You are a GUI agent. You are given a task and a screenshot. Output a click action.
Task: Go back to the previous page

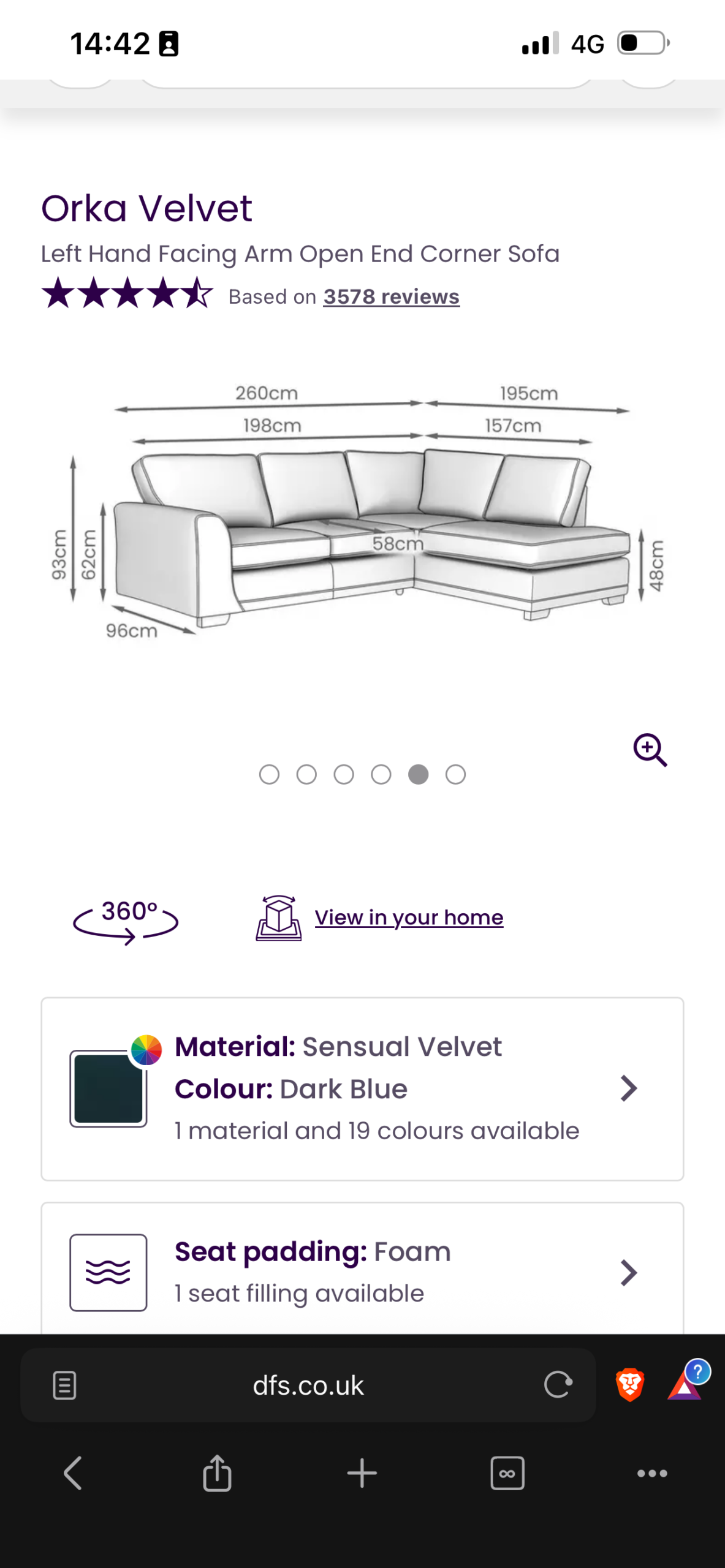point(72,1473)
